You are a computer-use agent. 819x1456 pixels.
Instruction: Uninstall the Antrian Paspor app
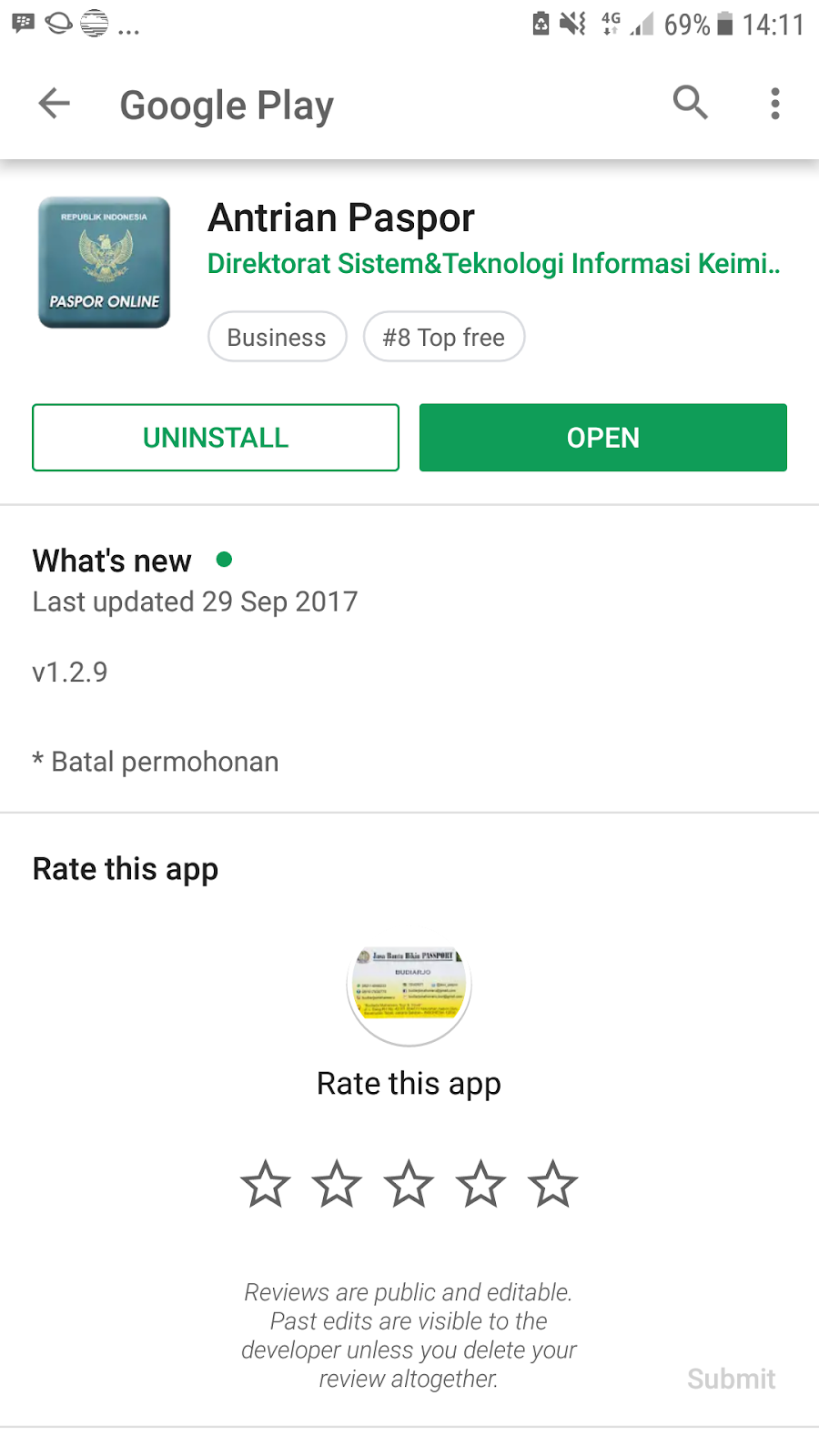tap(216, 438)
